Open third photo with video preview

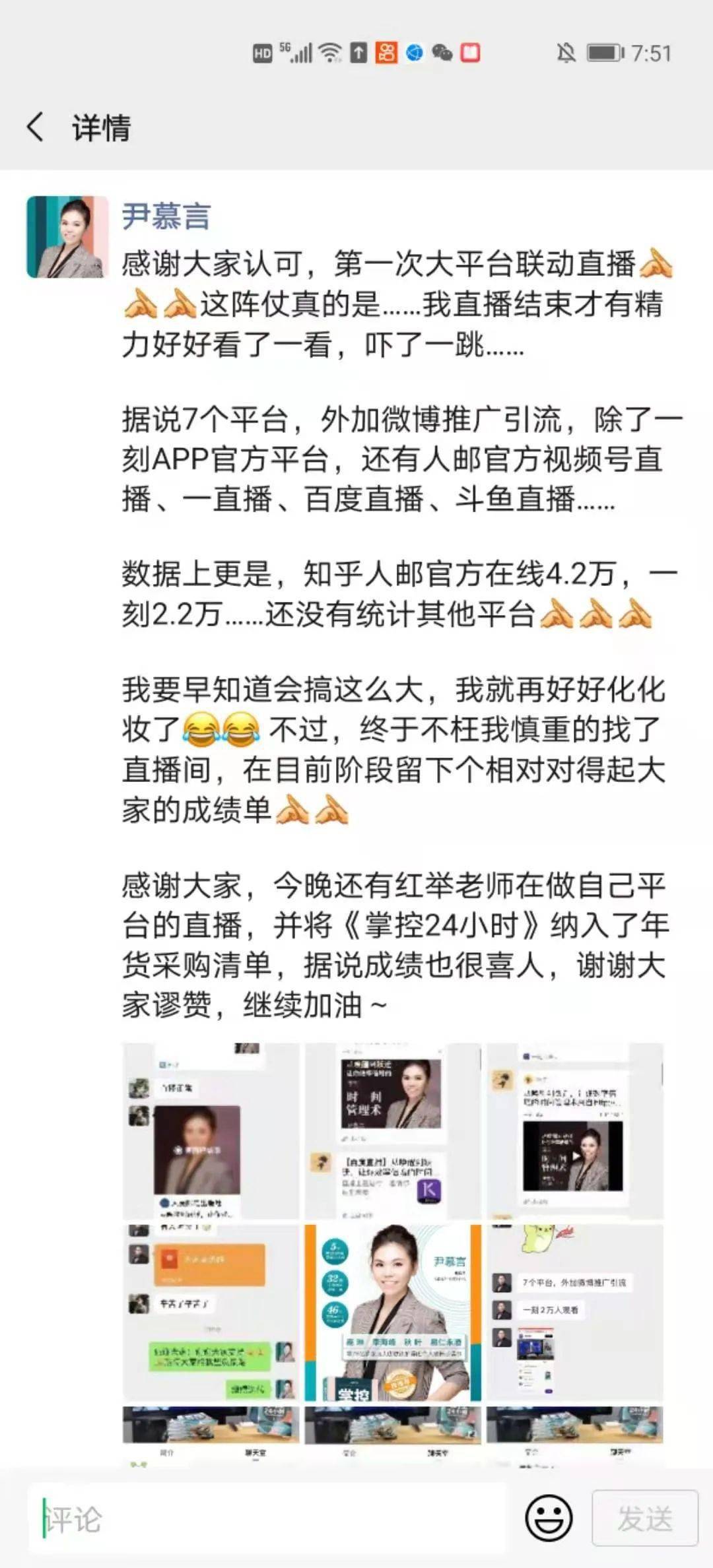tap(574, 1131)
